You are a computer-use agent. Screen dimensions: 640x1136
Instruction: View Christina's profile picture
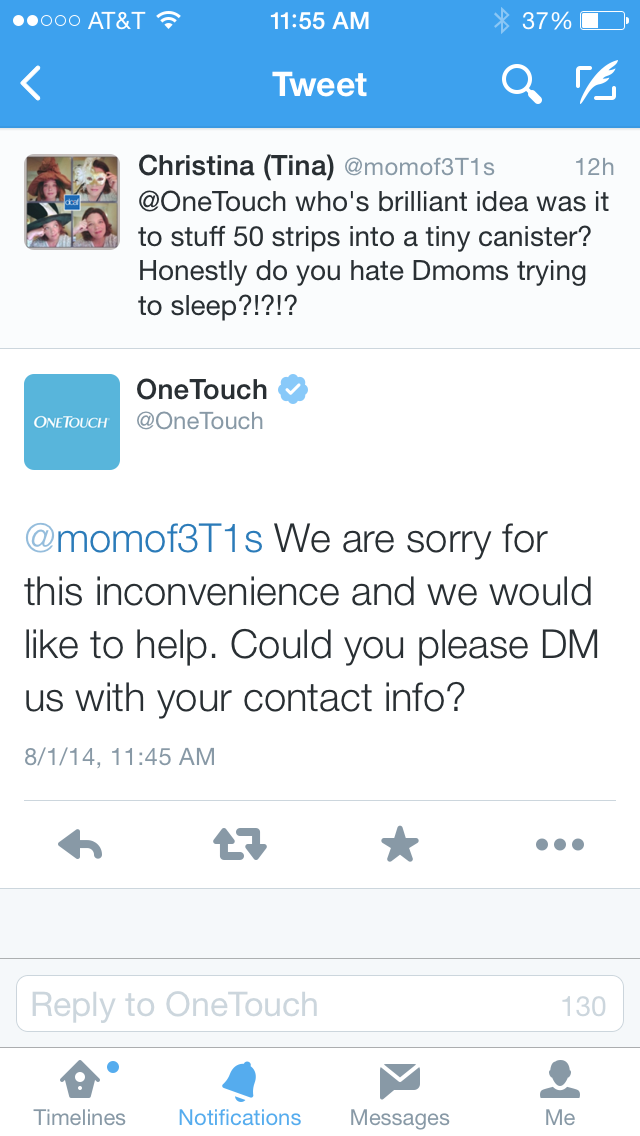click(72, 201)
